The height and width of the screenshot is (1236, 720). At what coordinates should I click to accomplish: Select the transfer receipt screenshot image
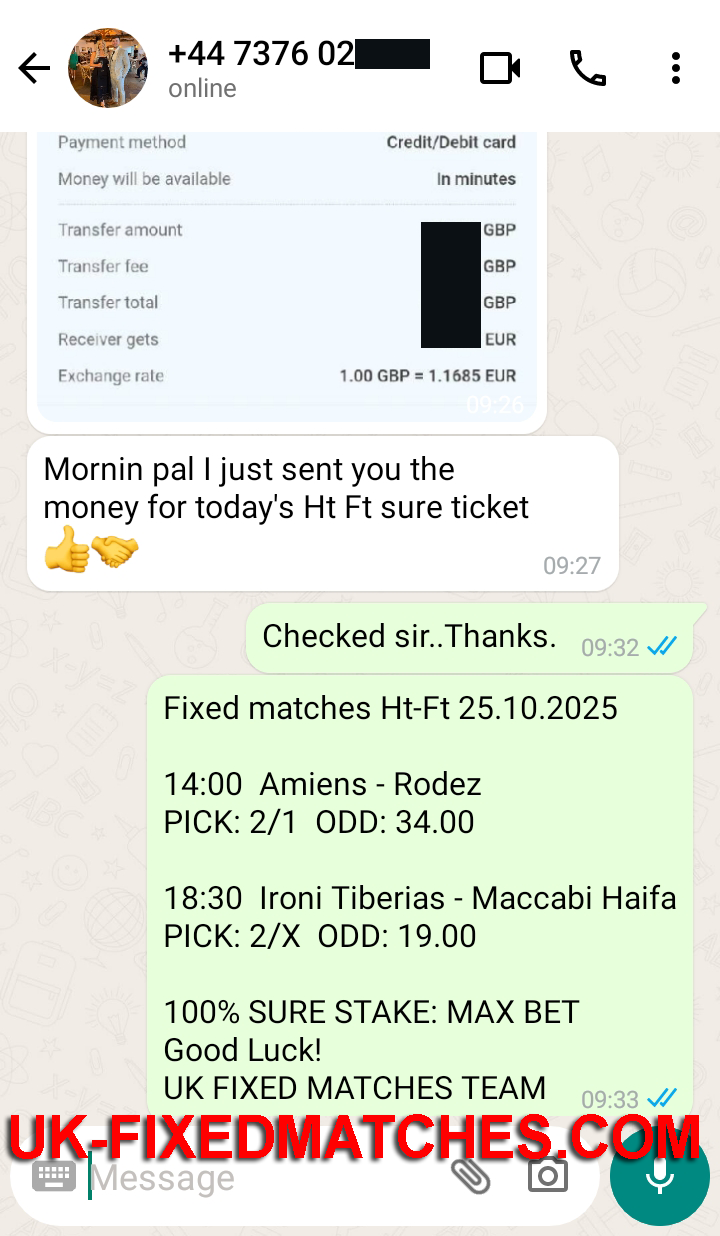pyautogui.click(x=285, y=270)
